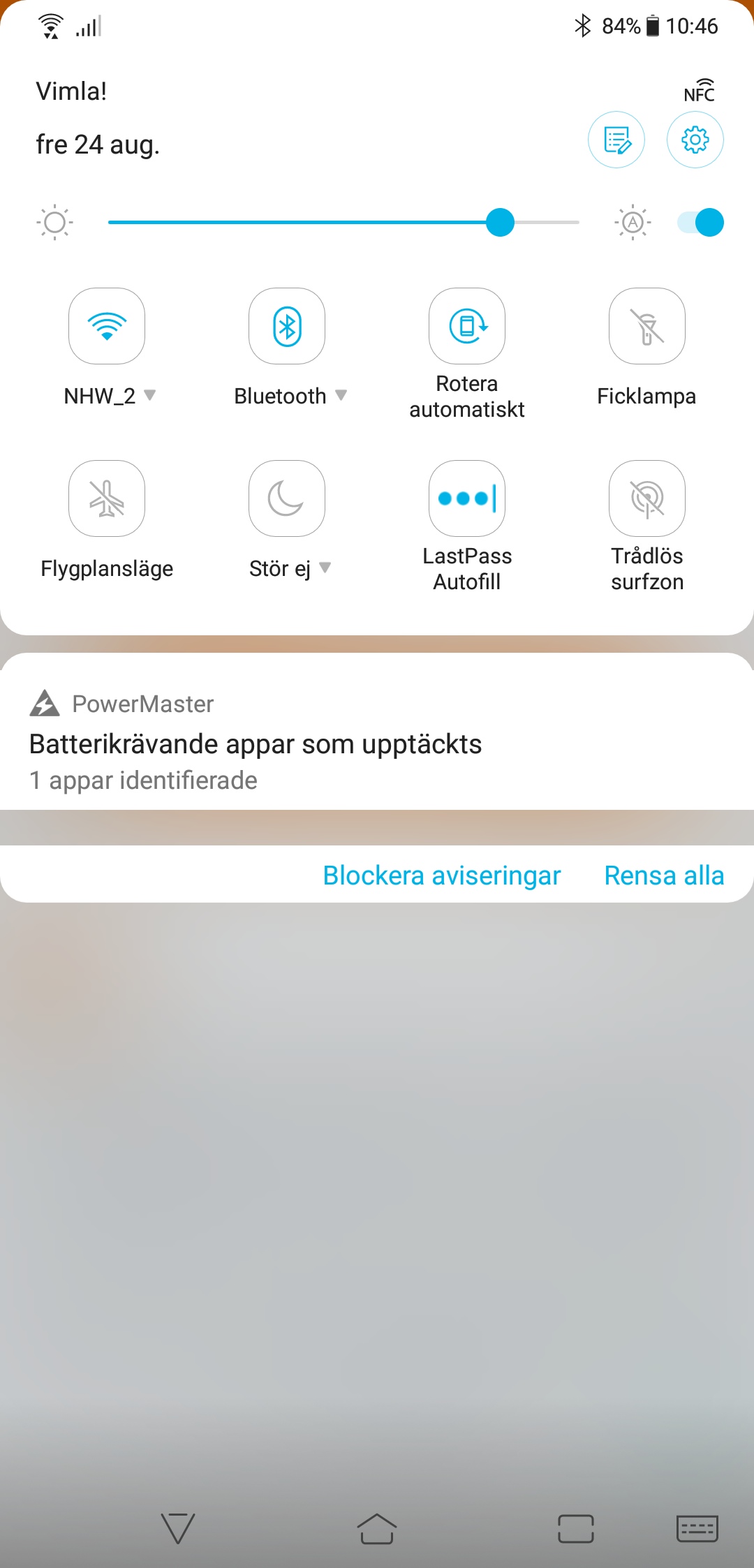The height and width of the screenshot is (1568, 754).
Task: Open the settings gear
Action: [695, 140]
